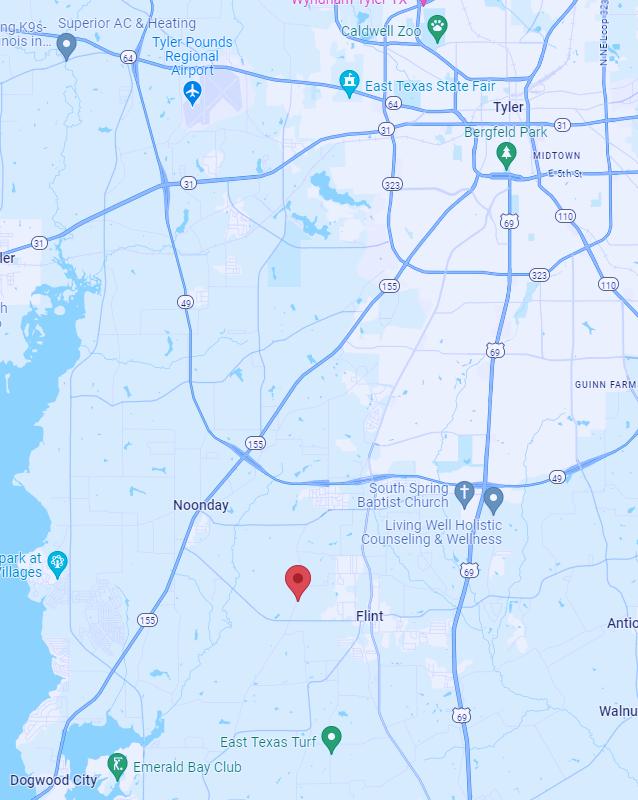Open the East Texas Turf marker
The image size is (638, 800).
point(333,739)
